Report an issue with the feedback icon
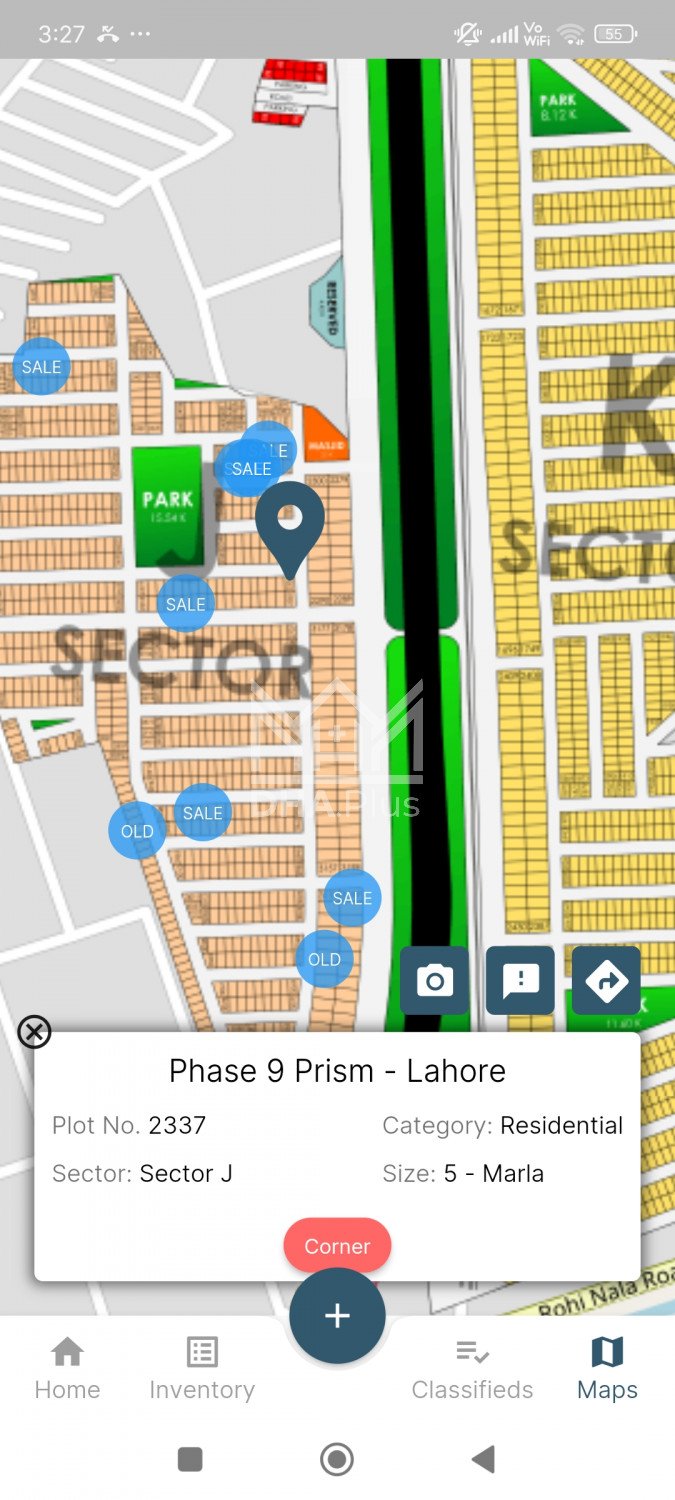The width and height of the screenshot is (675, 1500). 521,981
